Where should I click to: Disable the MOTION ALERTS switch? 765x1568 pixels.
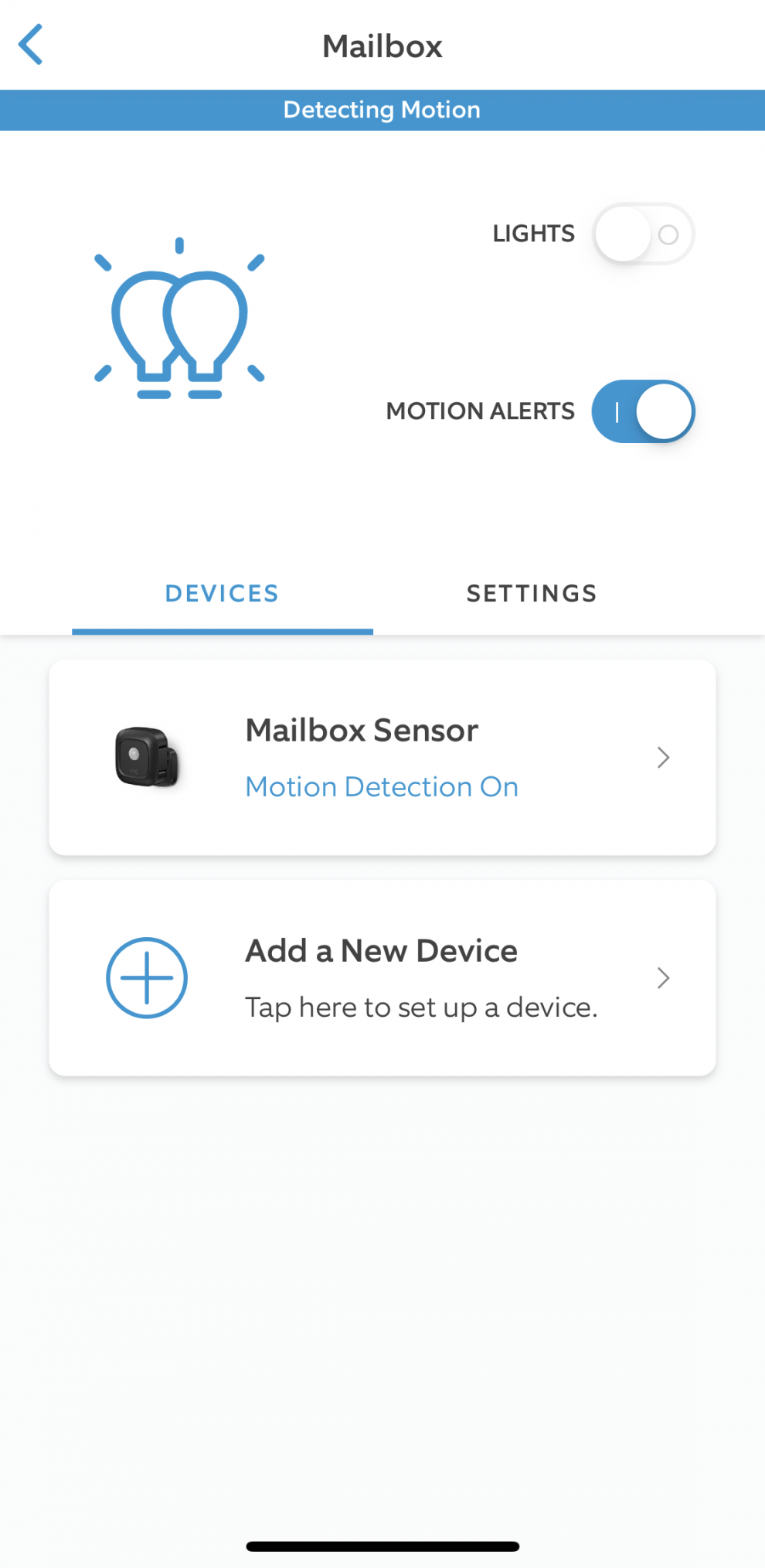[x=644, y=411]
